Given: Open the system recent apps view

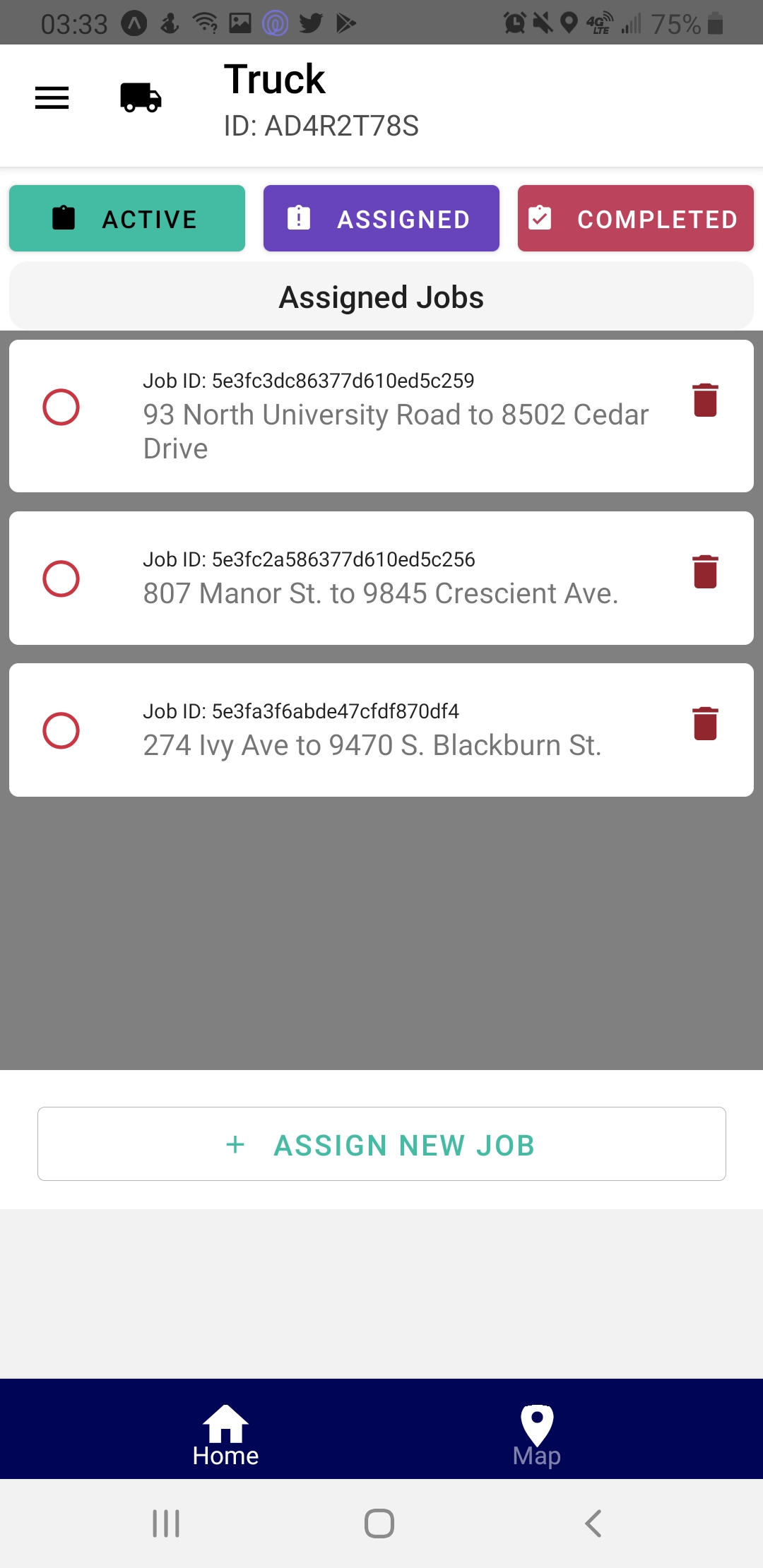Looking at the screenshot, I should coord(167,1524).
